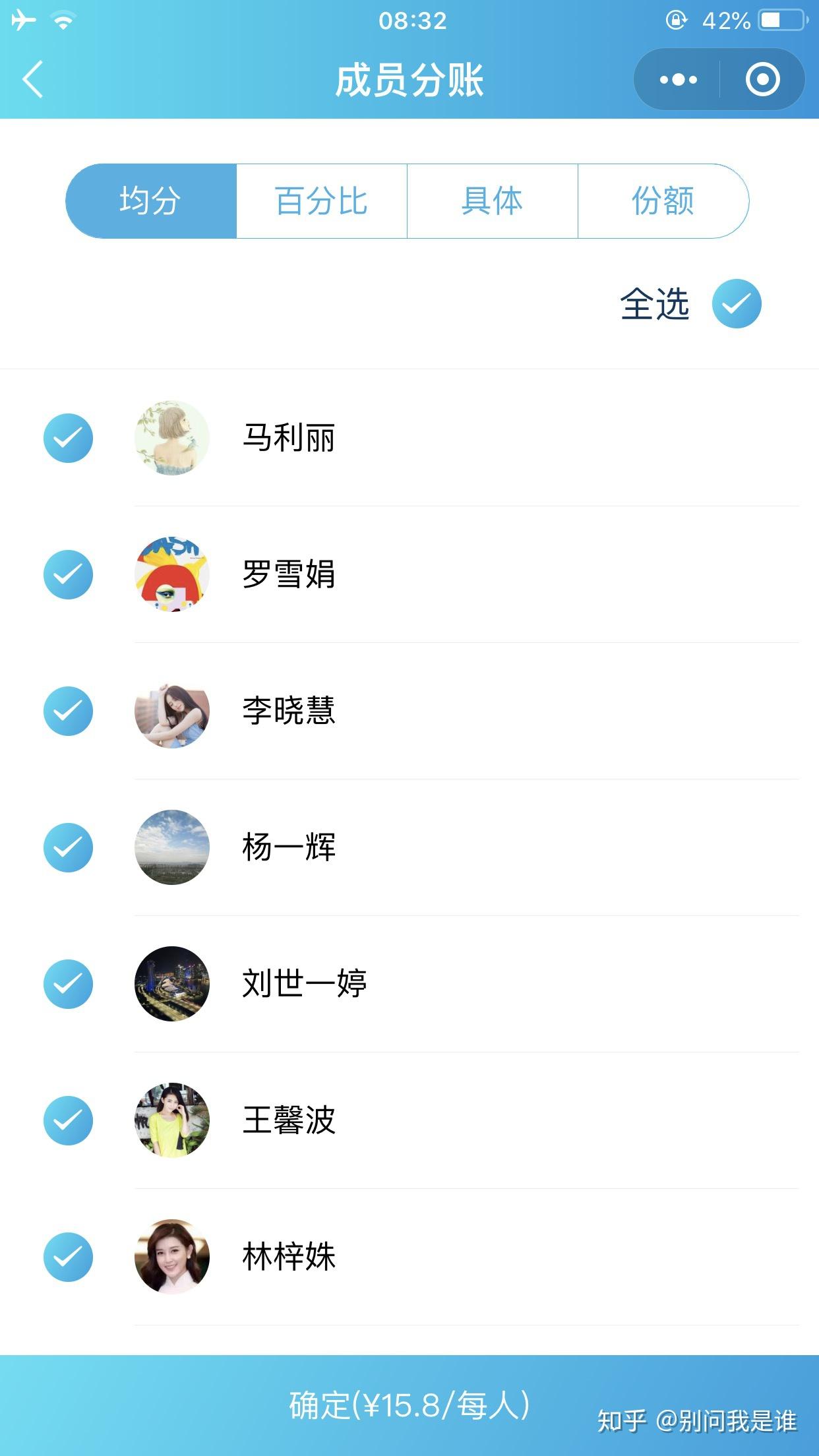Untick the checkbox for 王馨波
The height and width of the screenshot is (1456, 819).
(x=68, y=1120)
